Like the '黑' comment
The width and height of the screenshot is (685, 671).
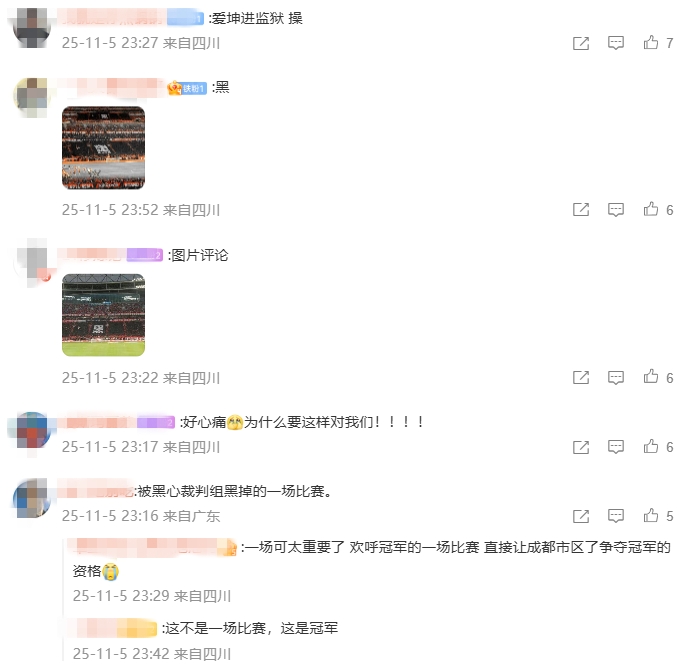pyautogui.click(x=651, y=210)
